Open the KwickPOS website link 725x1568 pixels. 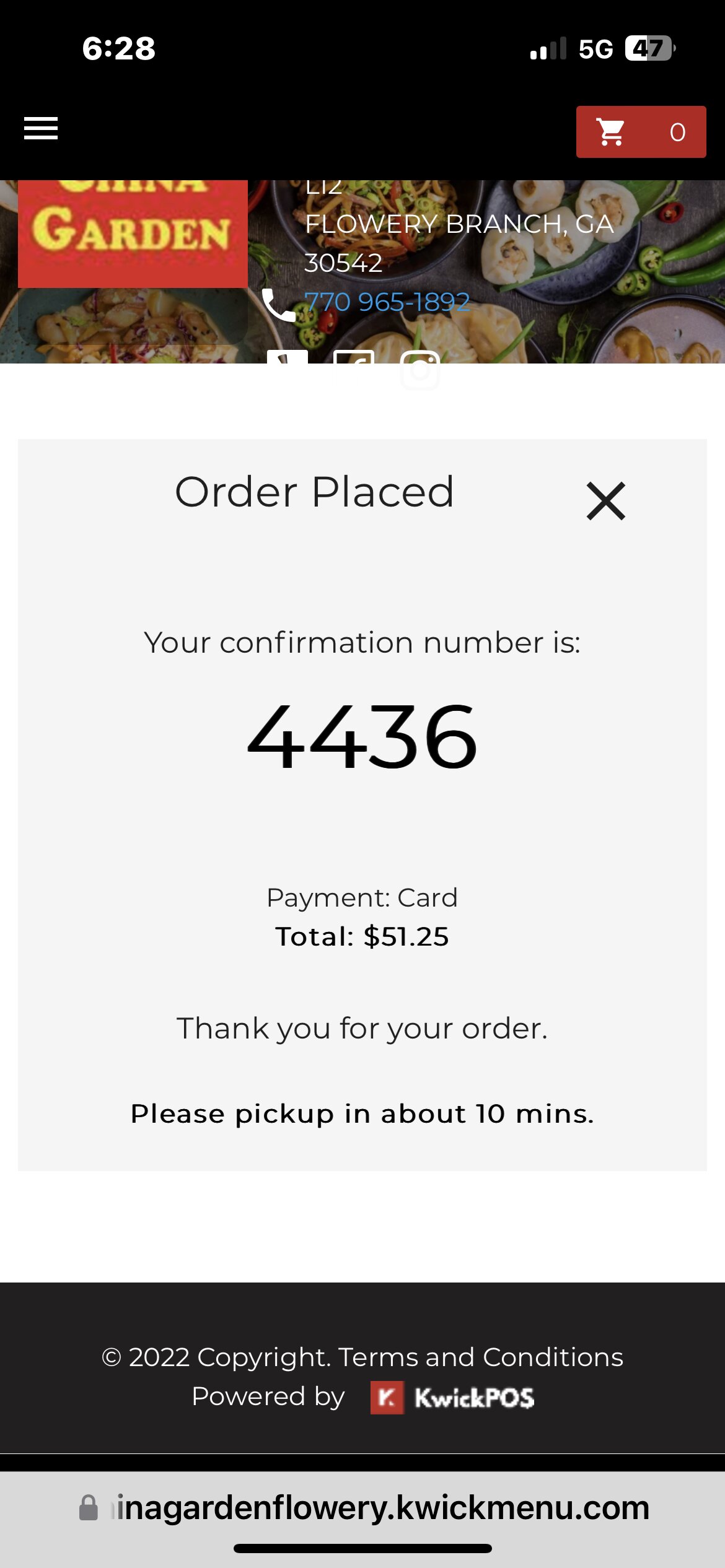(453, 1397)
